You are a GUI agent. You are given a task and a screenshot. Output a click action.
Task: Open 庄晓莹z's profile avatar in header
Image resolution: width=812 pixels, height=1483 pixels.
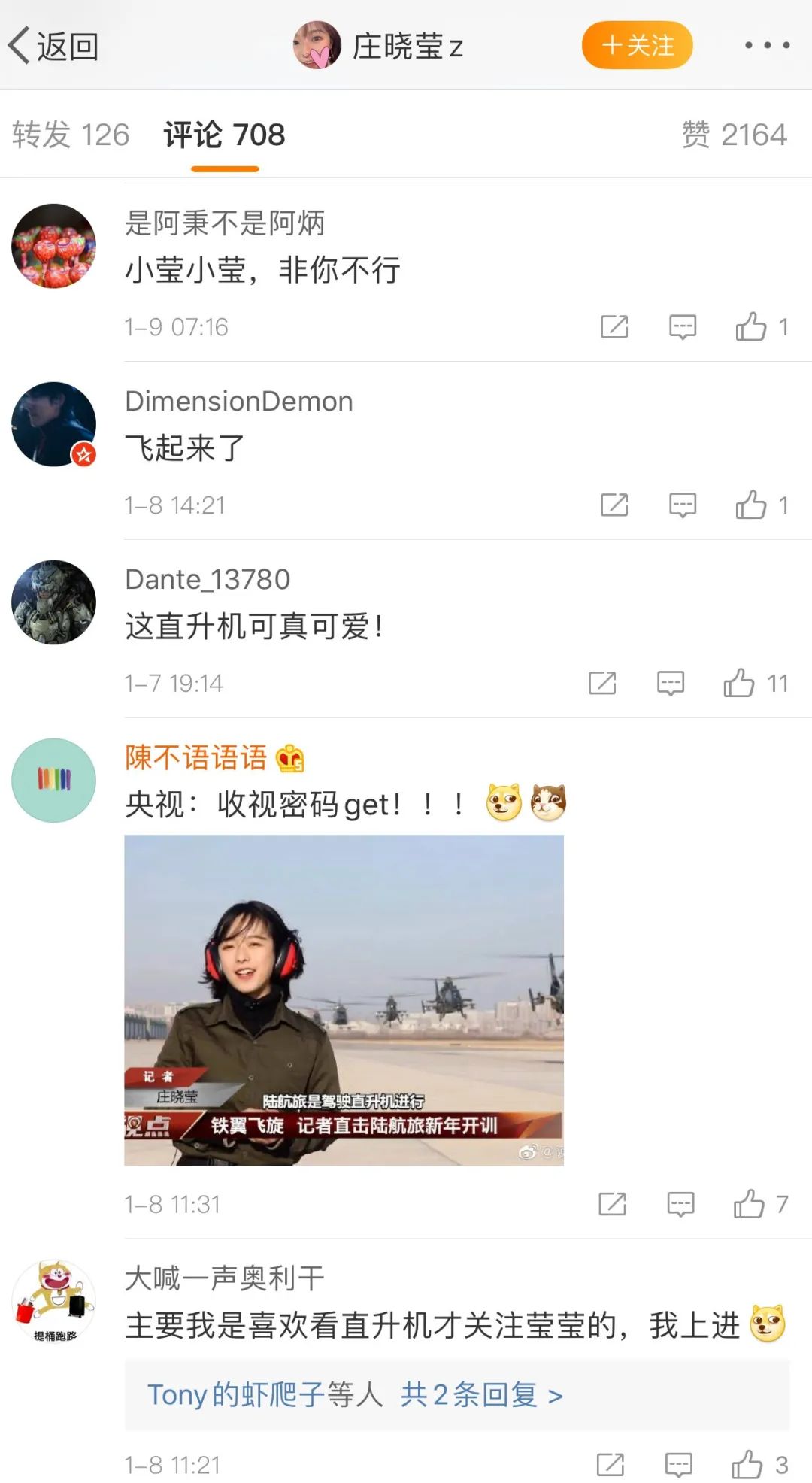coord(317,46)
